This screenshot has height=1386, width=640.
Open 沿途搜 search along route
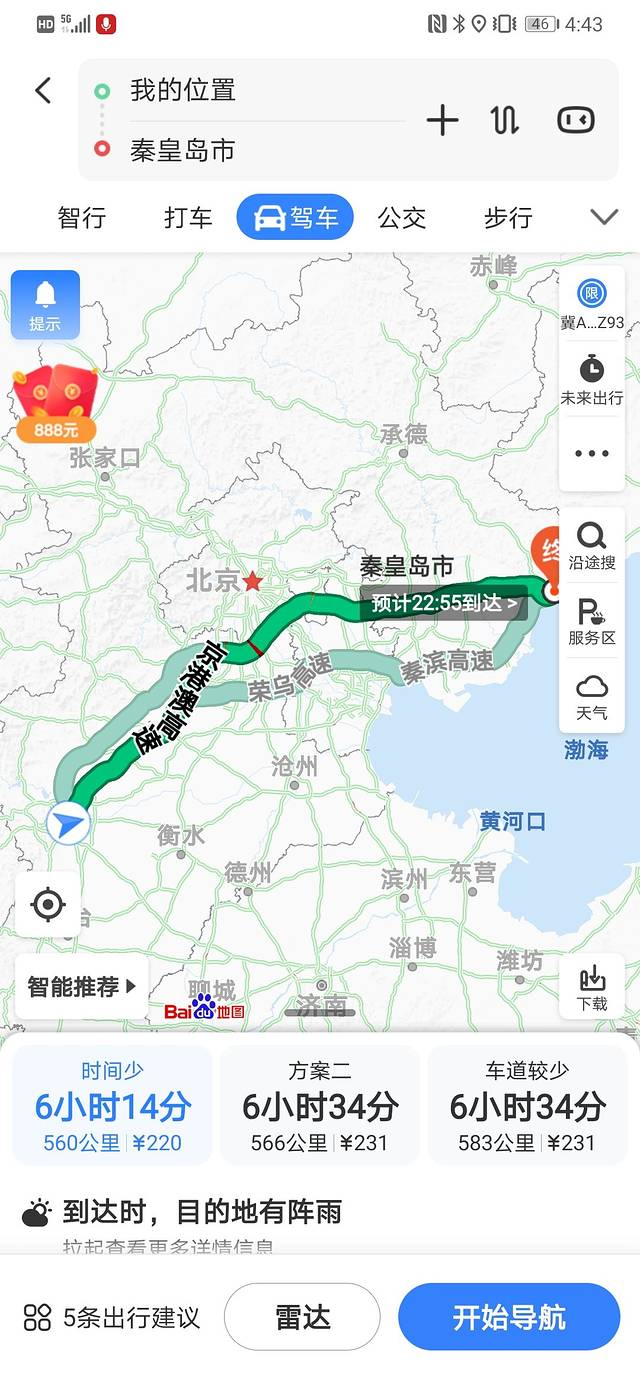tap(592, 546)
